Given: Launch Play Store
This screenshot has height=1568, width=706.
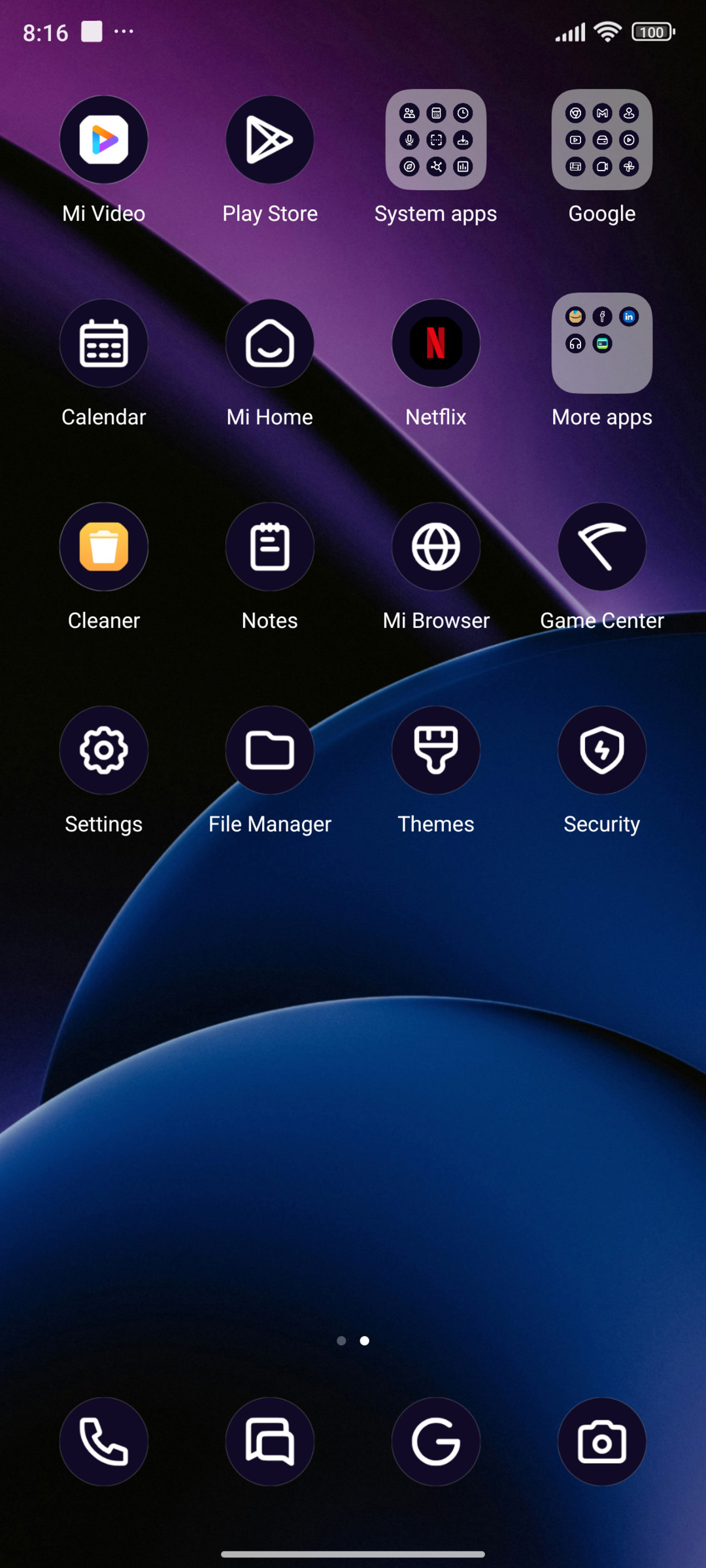Looking at the screenshot, I should pyautogui.click(x=270, y=140).
